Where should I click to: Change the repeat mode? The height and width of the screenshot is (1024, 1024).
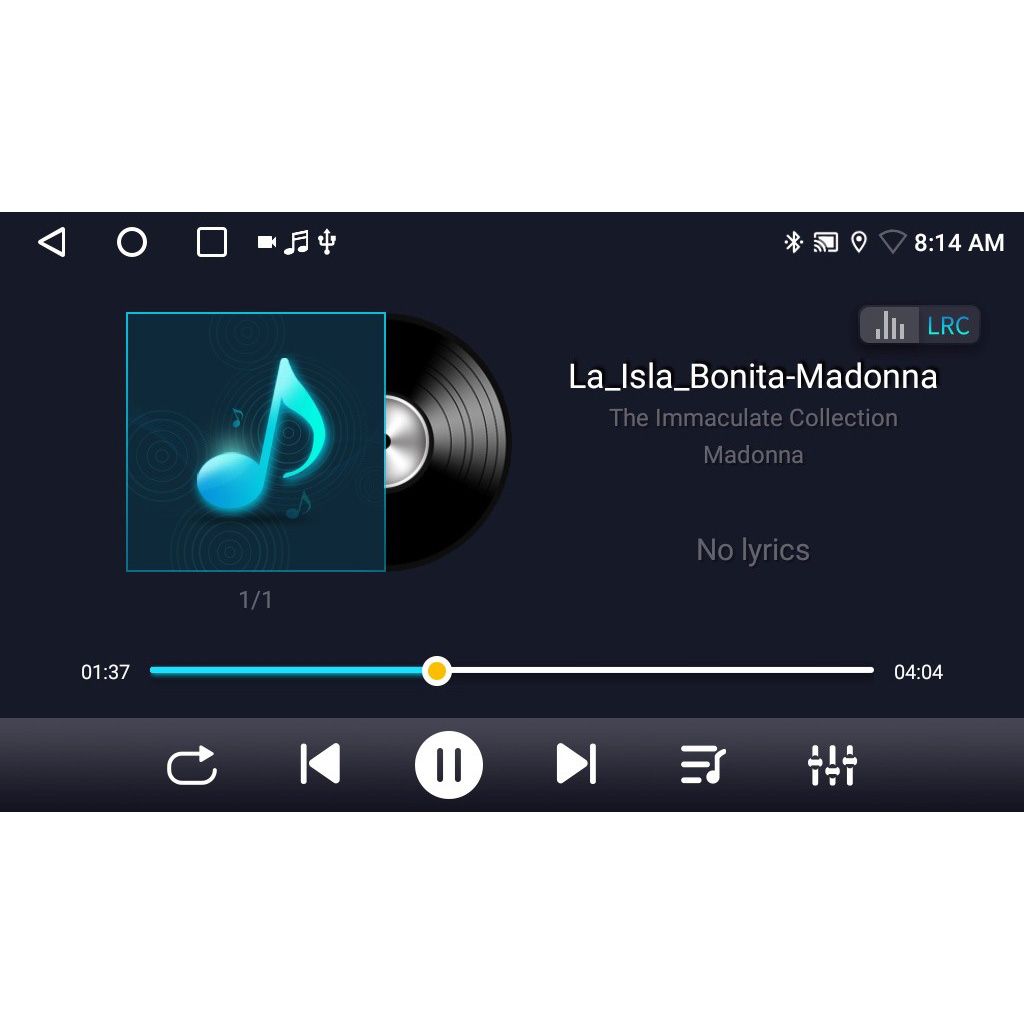point(192,766)
